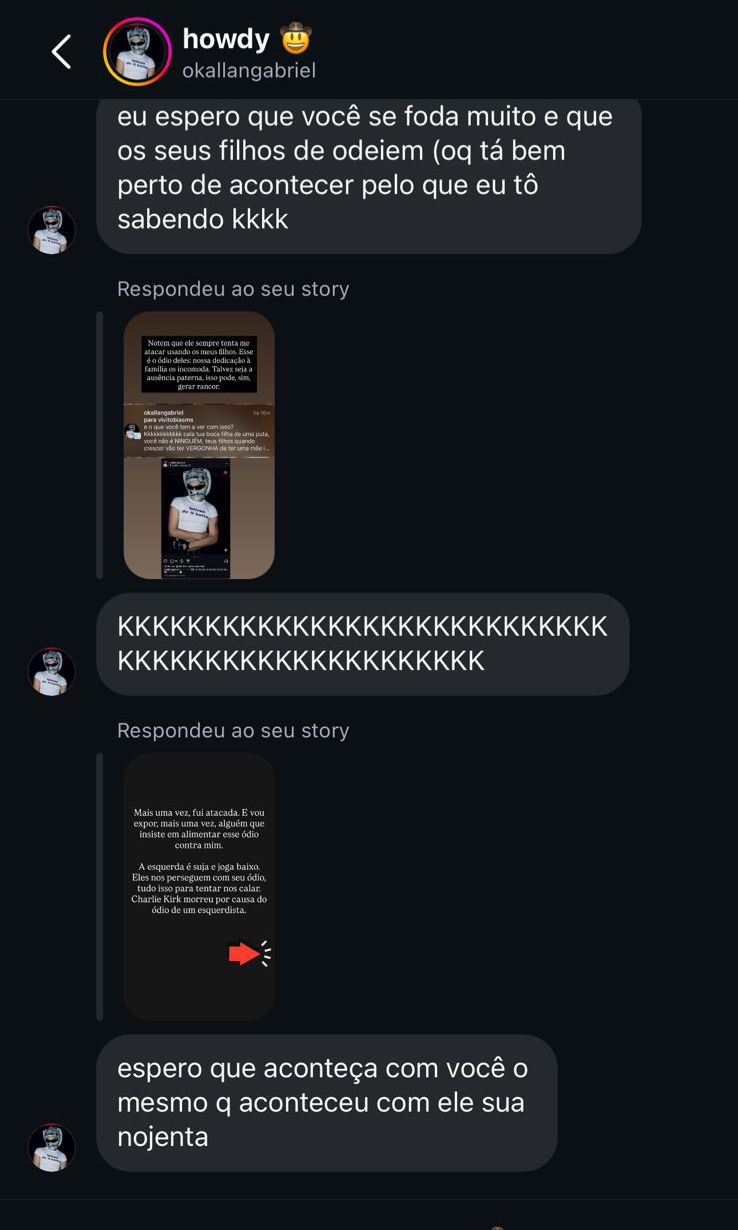Tap sender avatar beside 'espero que aconteça' message
The image size is (738, 1230).
(x=52, y=1147)
